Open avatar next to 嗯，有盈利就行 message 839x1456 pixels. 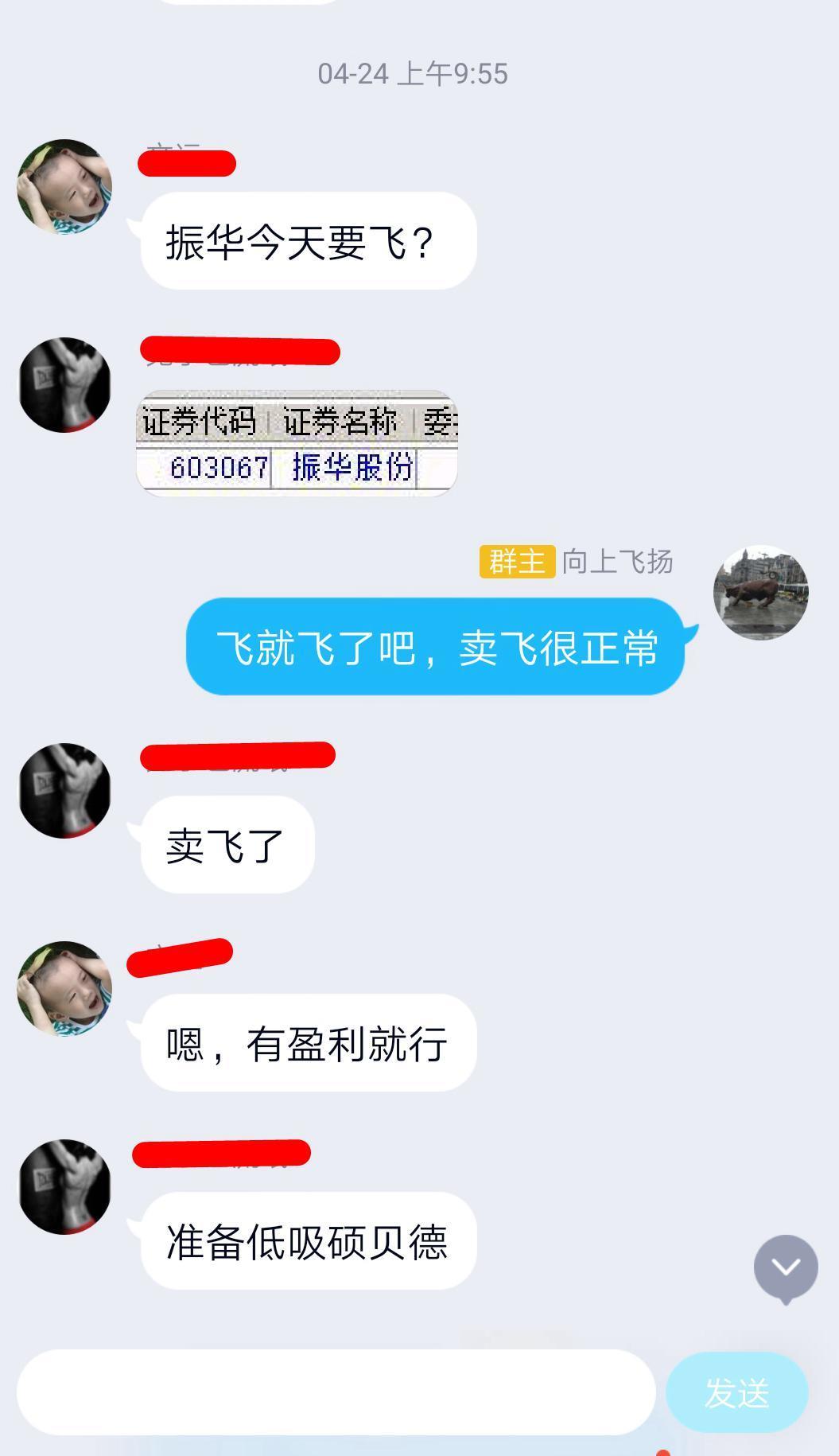point(64,988)
